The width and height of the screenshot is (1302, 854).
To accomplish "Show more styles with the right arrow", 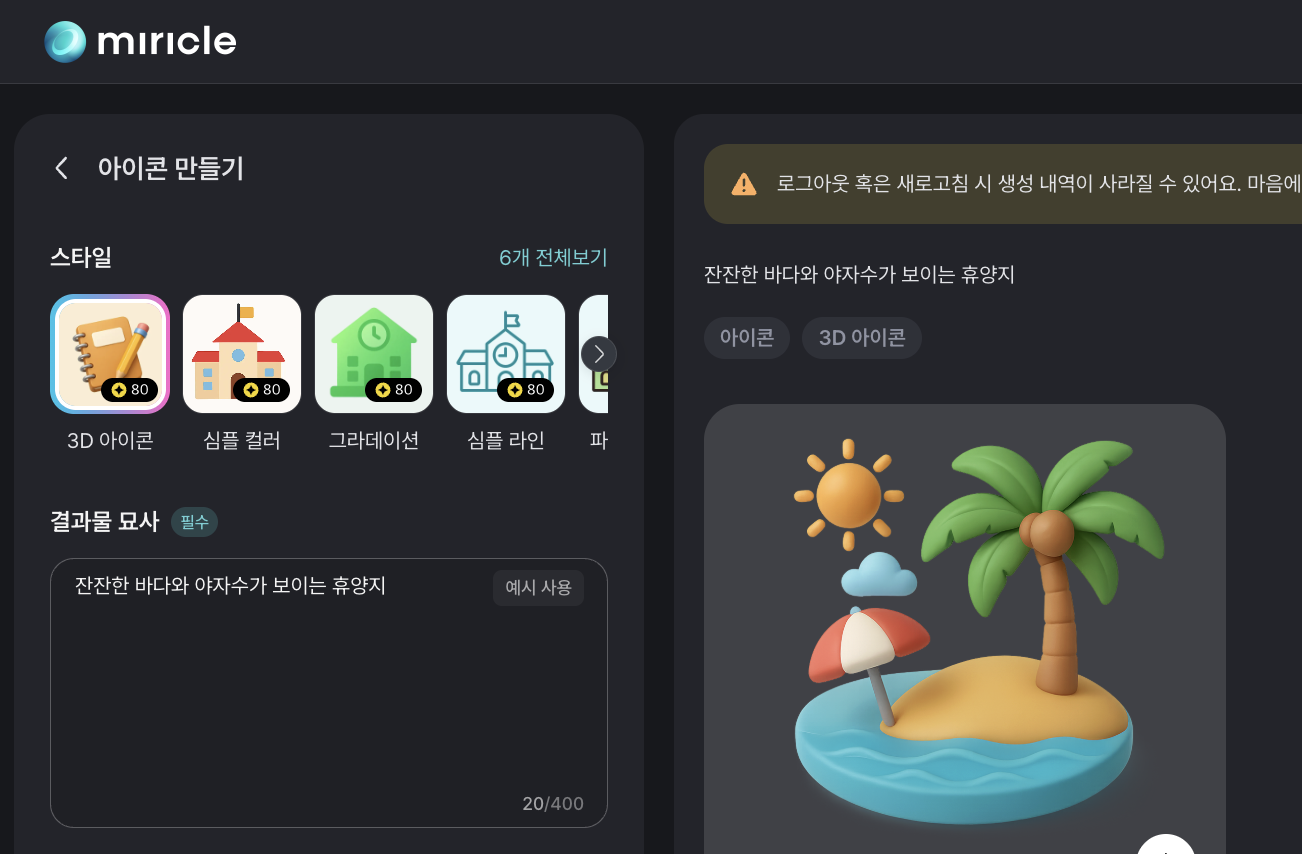I will (x=599, y=354).
